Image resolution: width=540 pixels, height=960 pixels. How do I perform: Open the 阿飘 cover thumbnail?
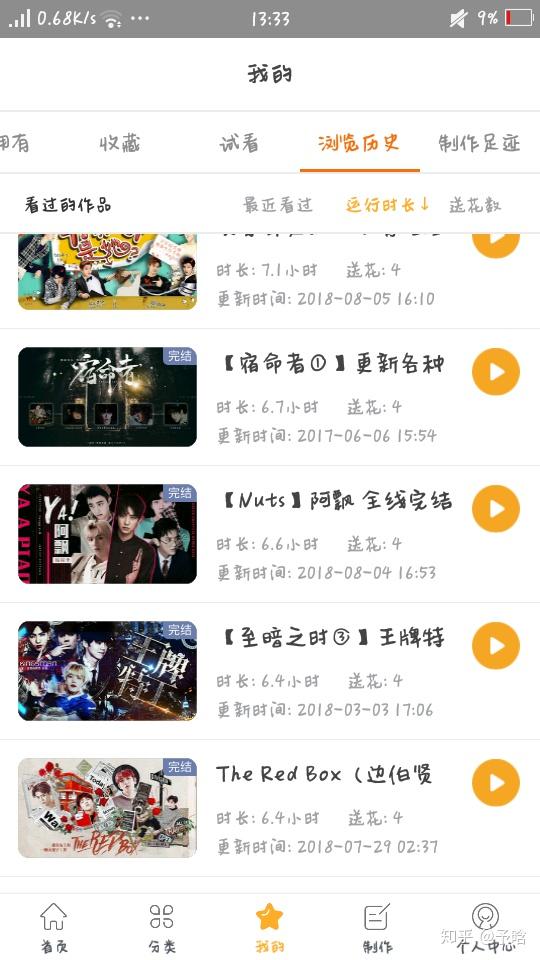[x=107, y=534]
